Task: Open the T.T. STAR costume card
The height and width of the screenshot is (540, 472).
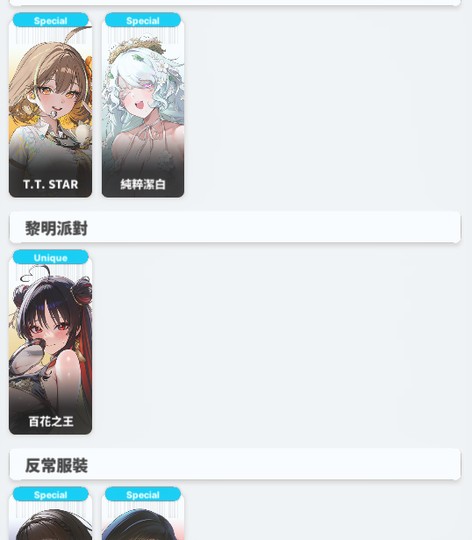Action: point(50,105)
